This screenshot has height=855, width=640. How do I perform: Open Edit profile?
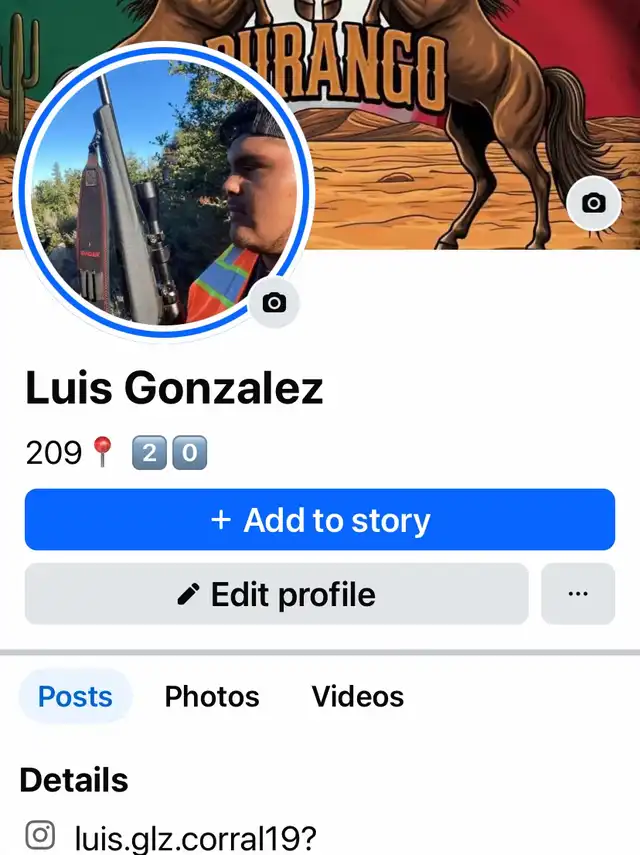(x=276, y=594)
